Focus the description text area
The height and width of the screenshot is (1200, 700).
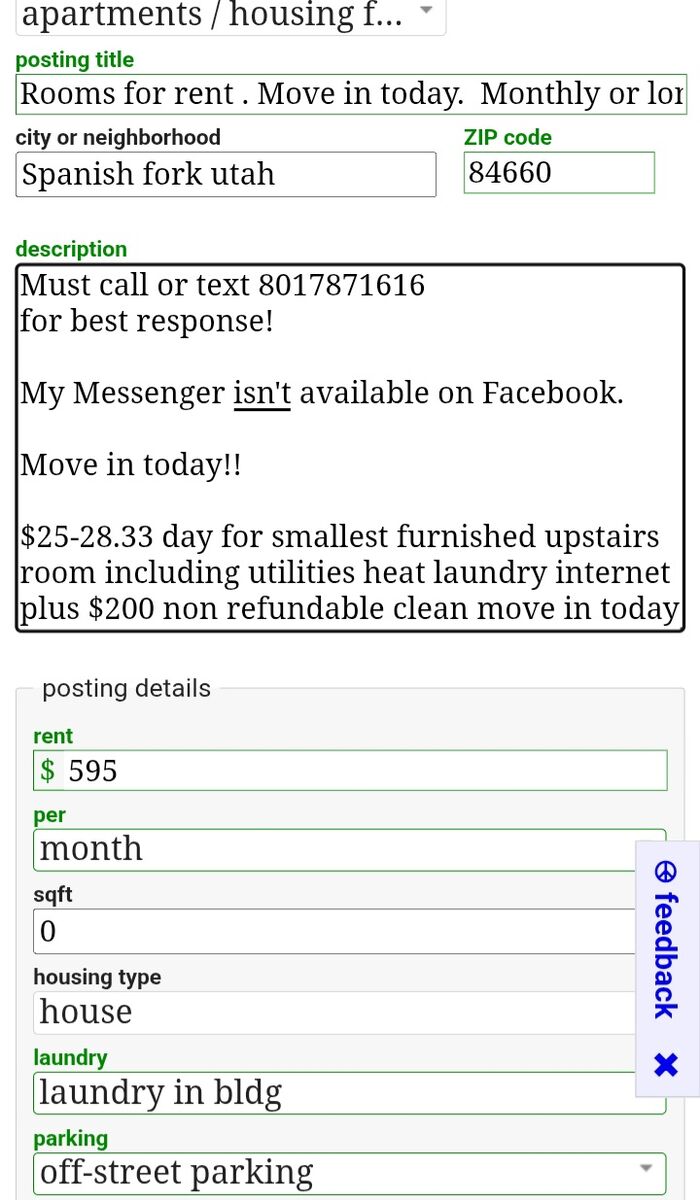[350, 448]
